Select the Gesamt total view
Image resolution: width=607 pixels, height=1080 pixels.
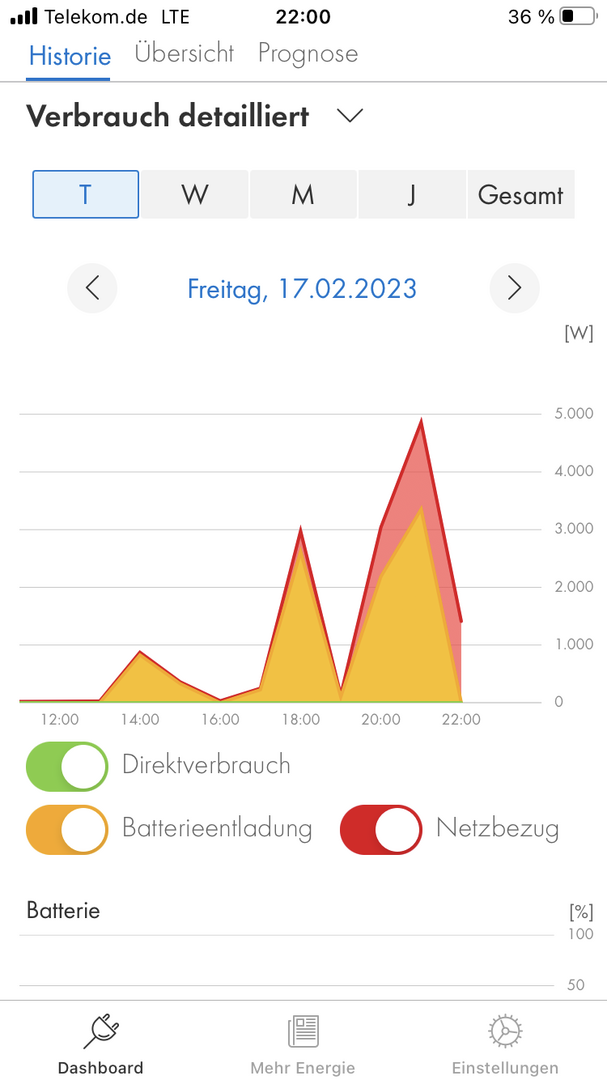pyautogui.click(x=520, y=194)
